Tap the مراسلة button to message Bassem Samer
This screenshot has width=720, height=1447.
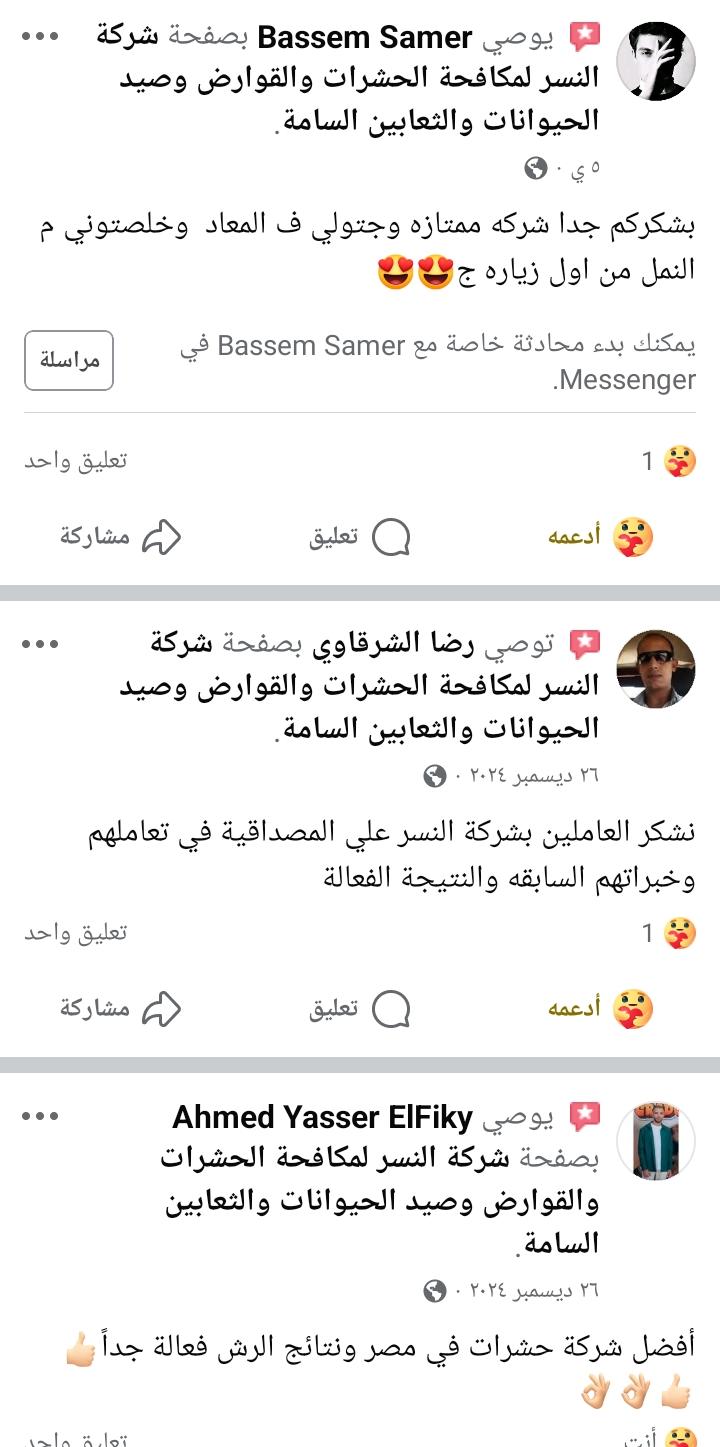click(69, 360)
